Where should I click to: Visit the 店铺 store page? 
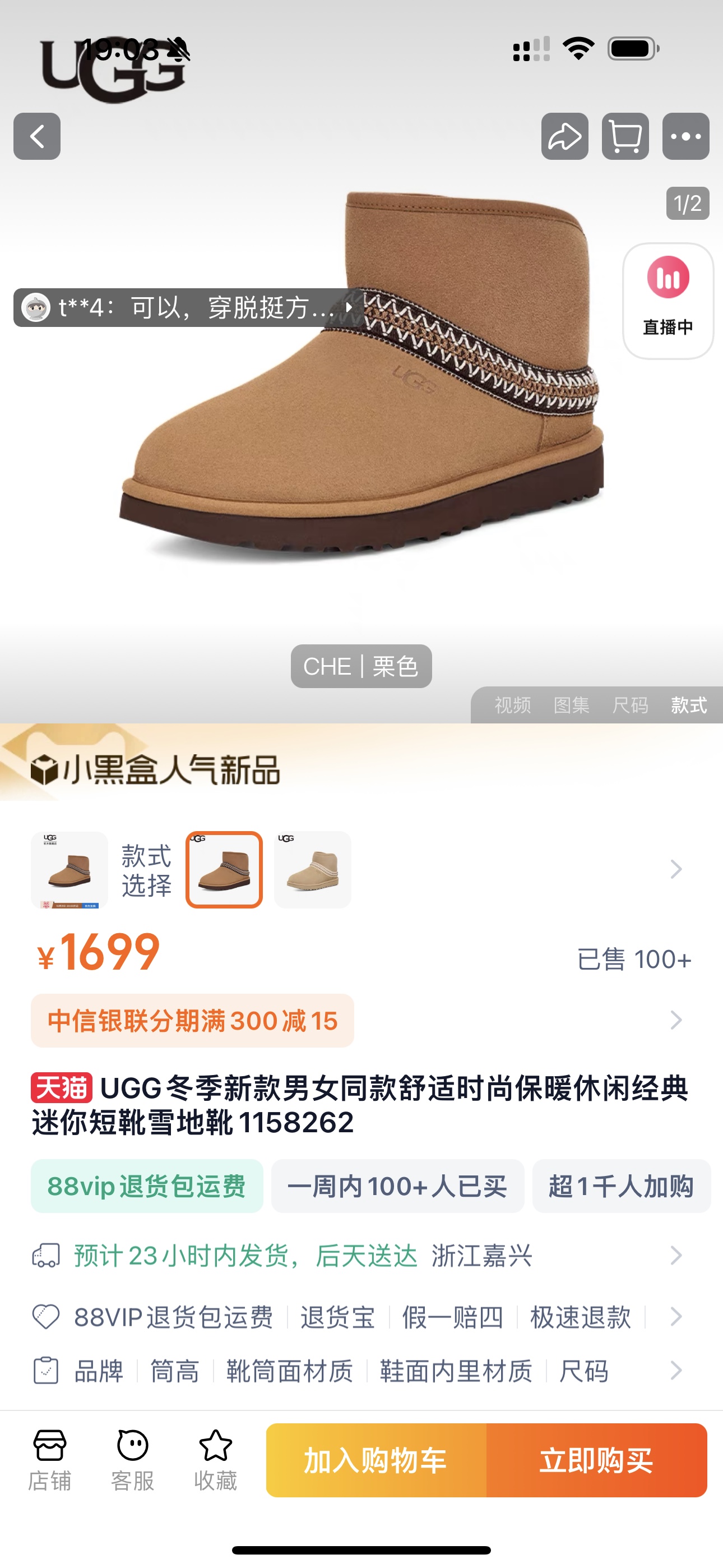tap(49, 1460)
